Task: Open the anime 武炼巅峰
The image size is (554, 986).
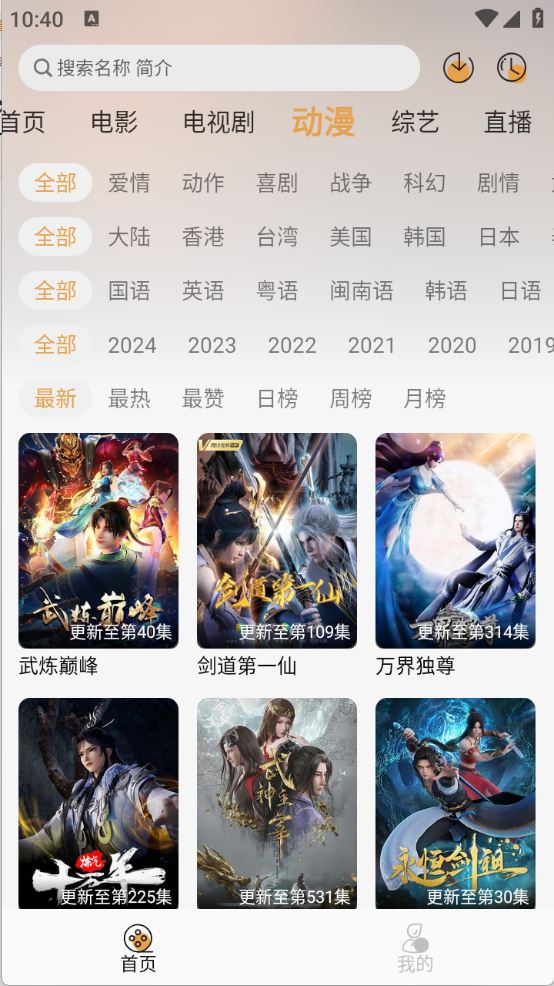Action: [x=99, y=554]
